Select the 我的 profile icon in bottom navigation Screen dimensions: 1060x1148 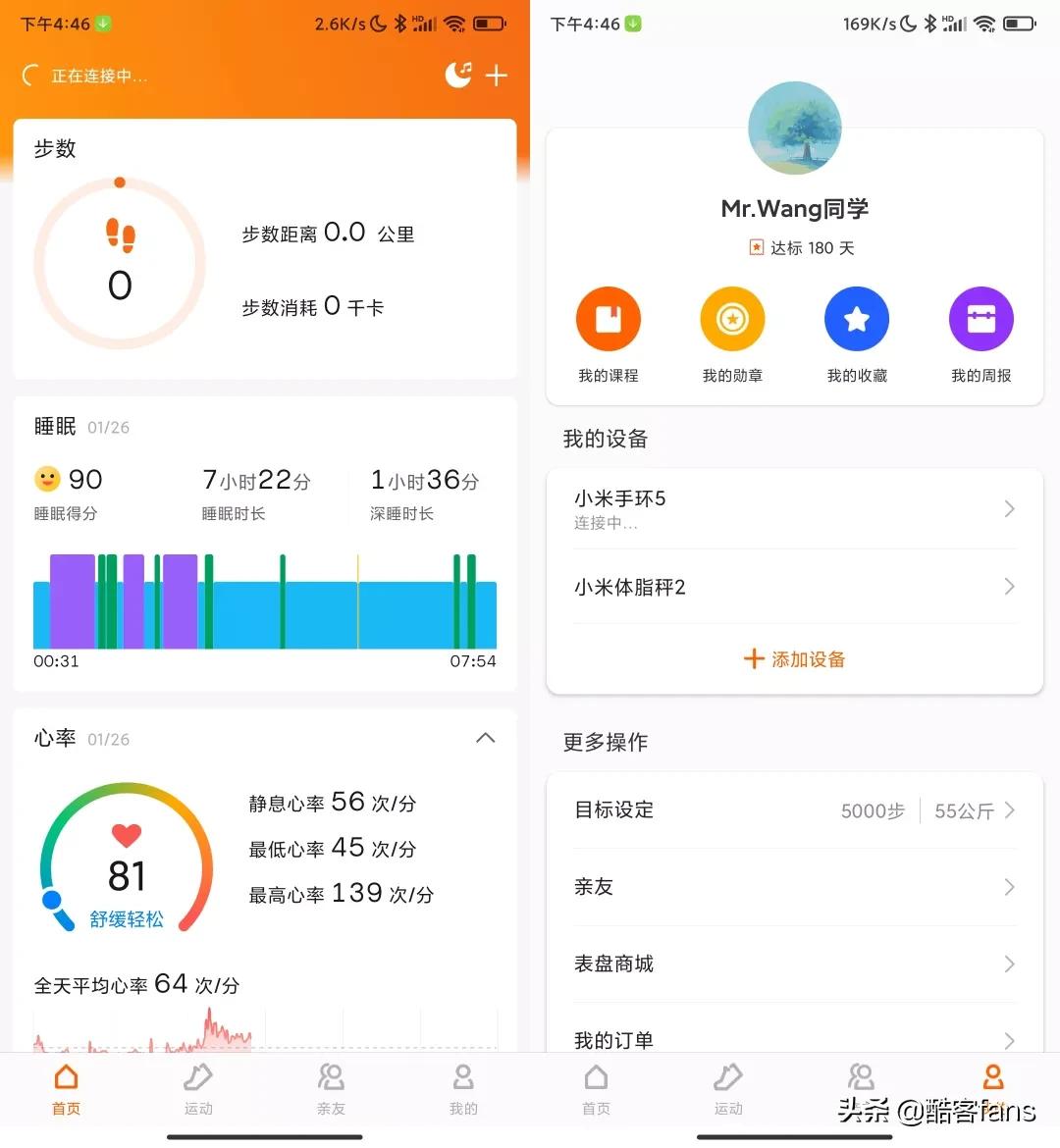pos(463,1076)
